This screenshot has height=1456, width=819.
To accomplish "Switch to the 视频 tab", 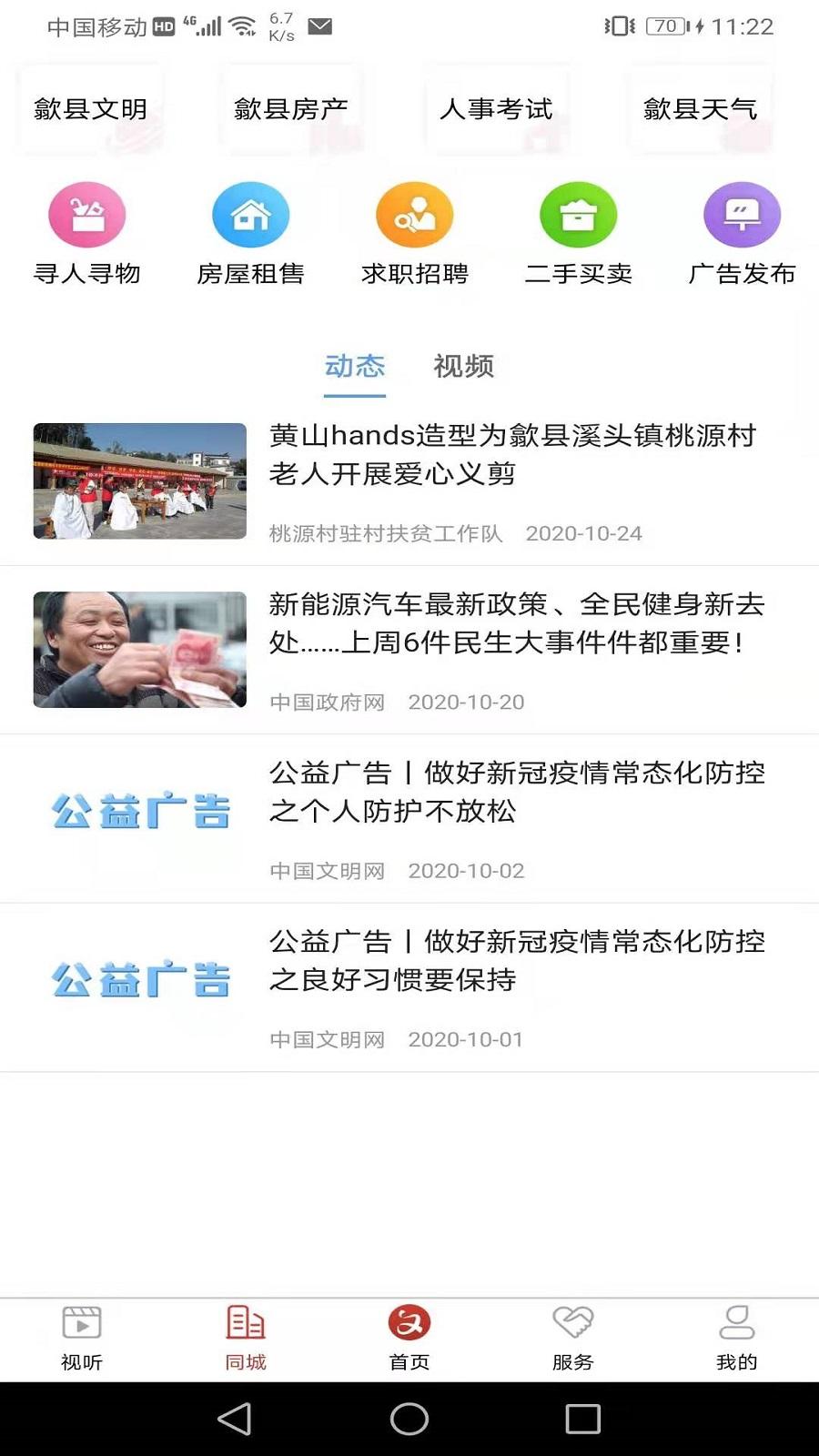I will (x=463, y=367).
